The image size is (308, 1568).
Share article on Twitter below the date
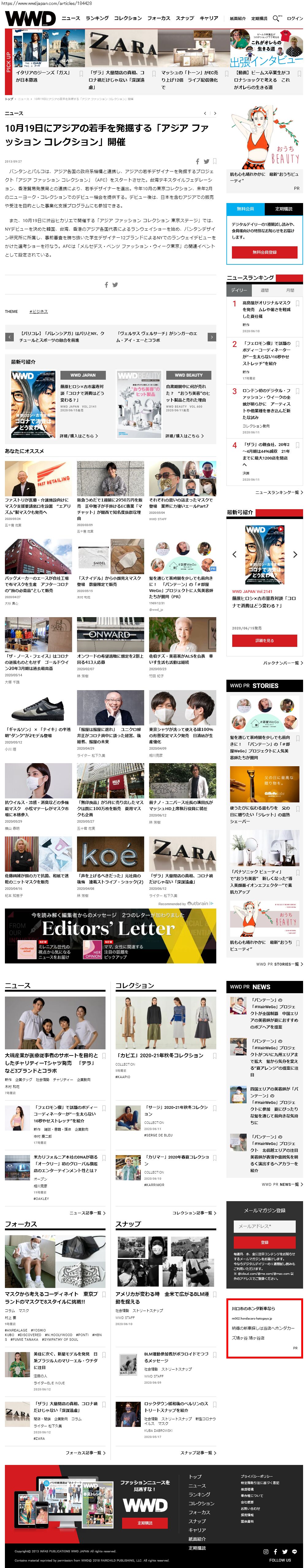tap(206, 161)
